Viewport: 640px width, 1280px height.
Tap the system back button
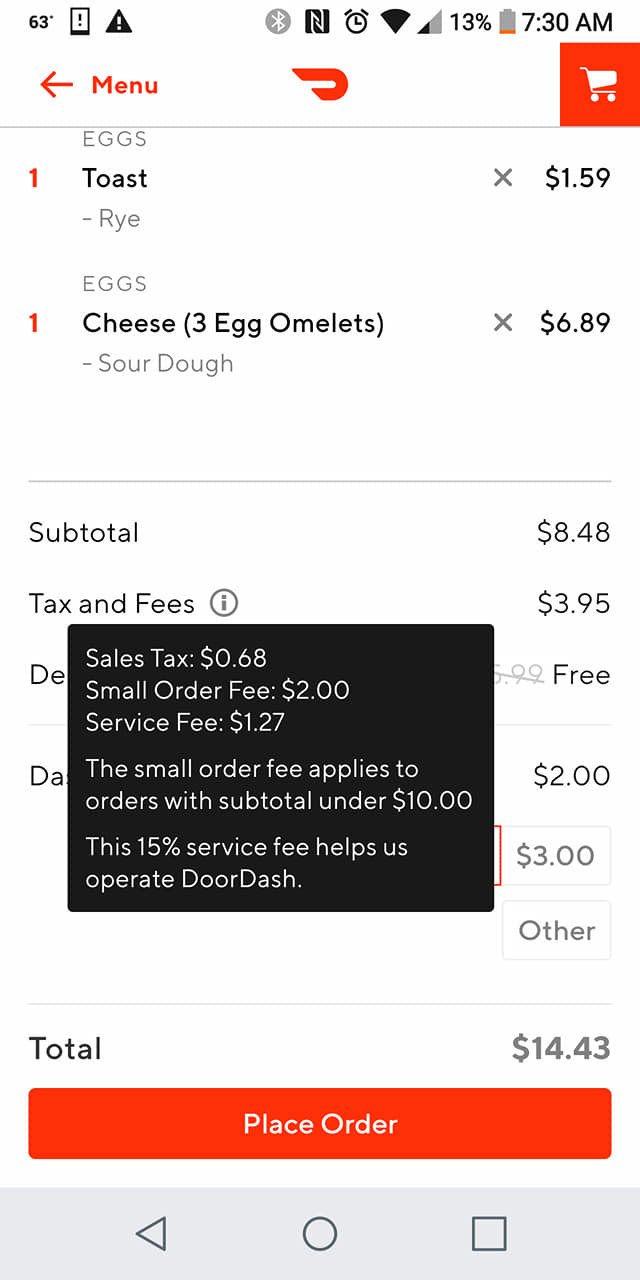click(151, 1234)
